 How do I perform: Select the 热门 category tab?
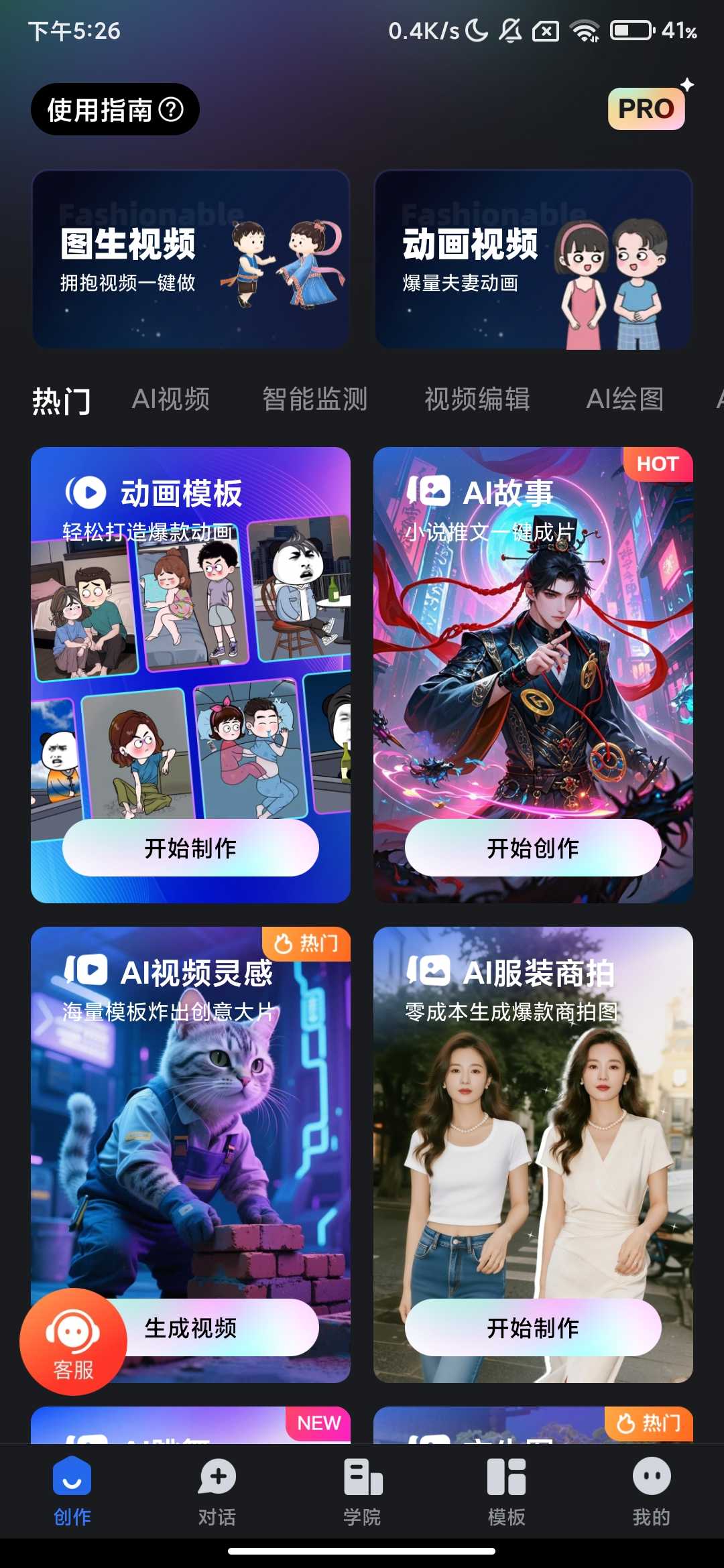click(x=62, y=401)
